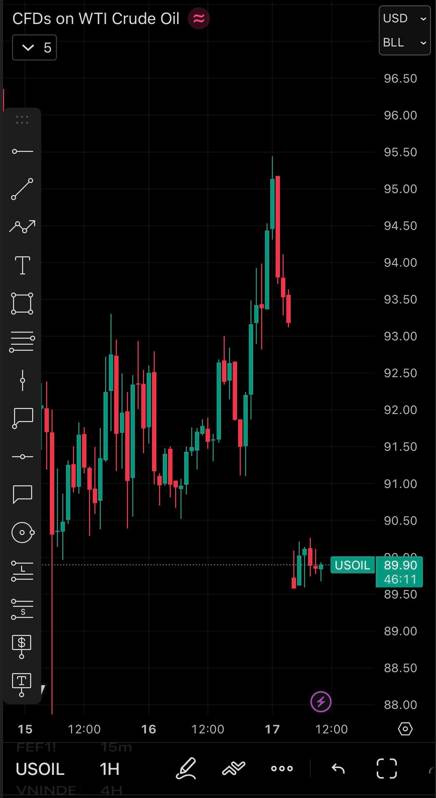This screenshot has width=436, height=798.
Task: Open the three-dot more options
Action: pyautogui.click(x=282, y=768)
